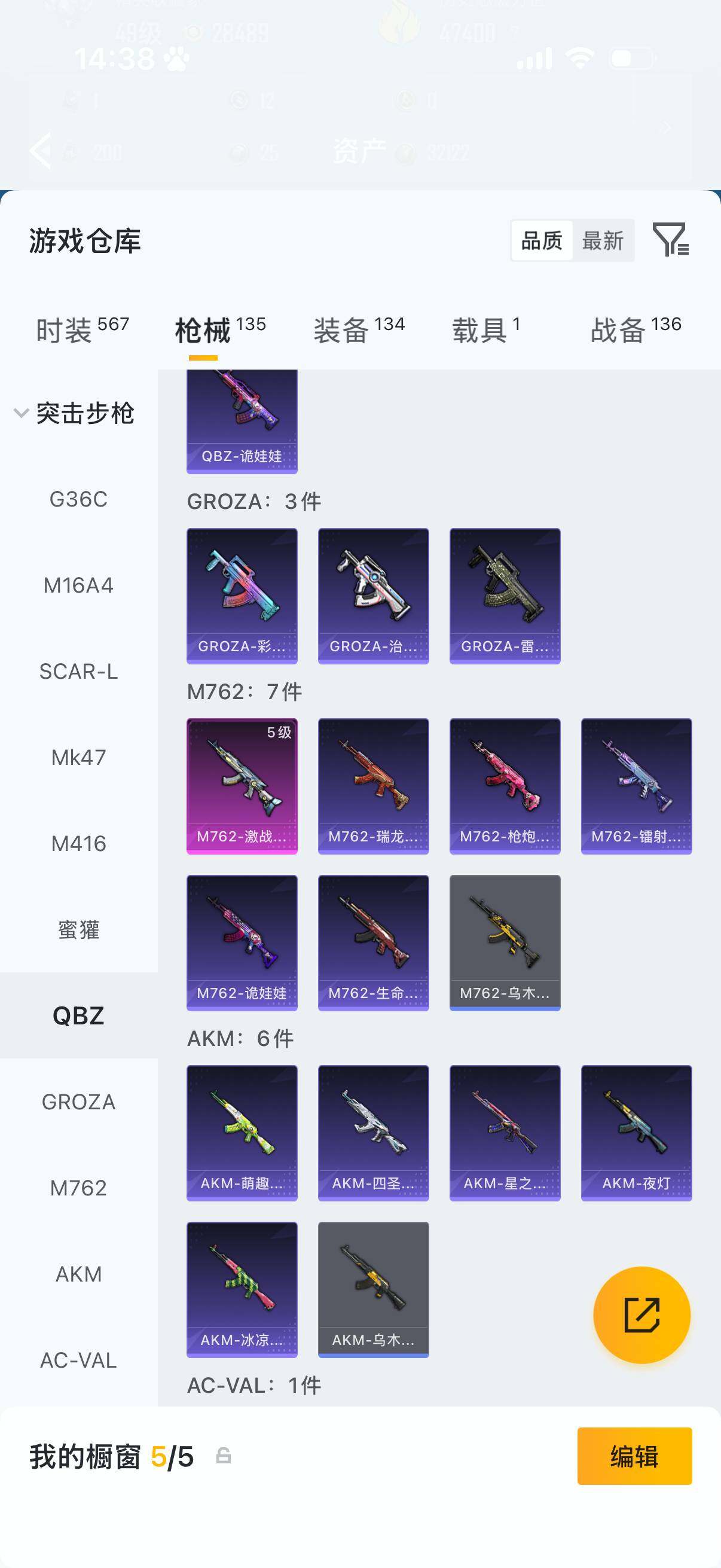
Task: View the GROZA-彩... skin
Action: click(x=242, y=596)
